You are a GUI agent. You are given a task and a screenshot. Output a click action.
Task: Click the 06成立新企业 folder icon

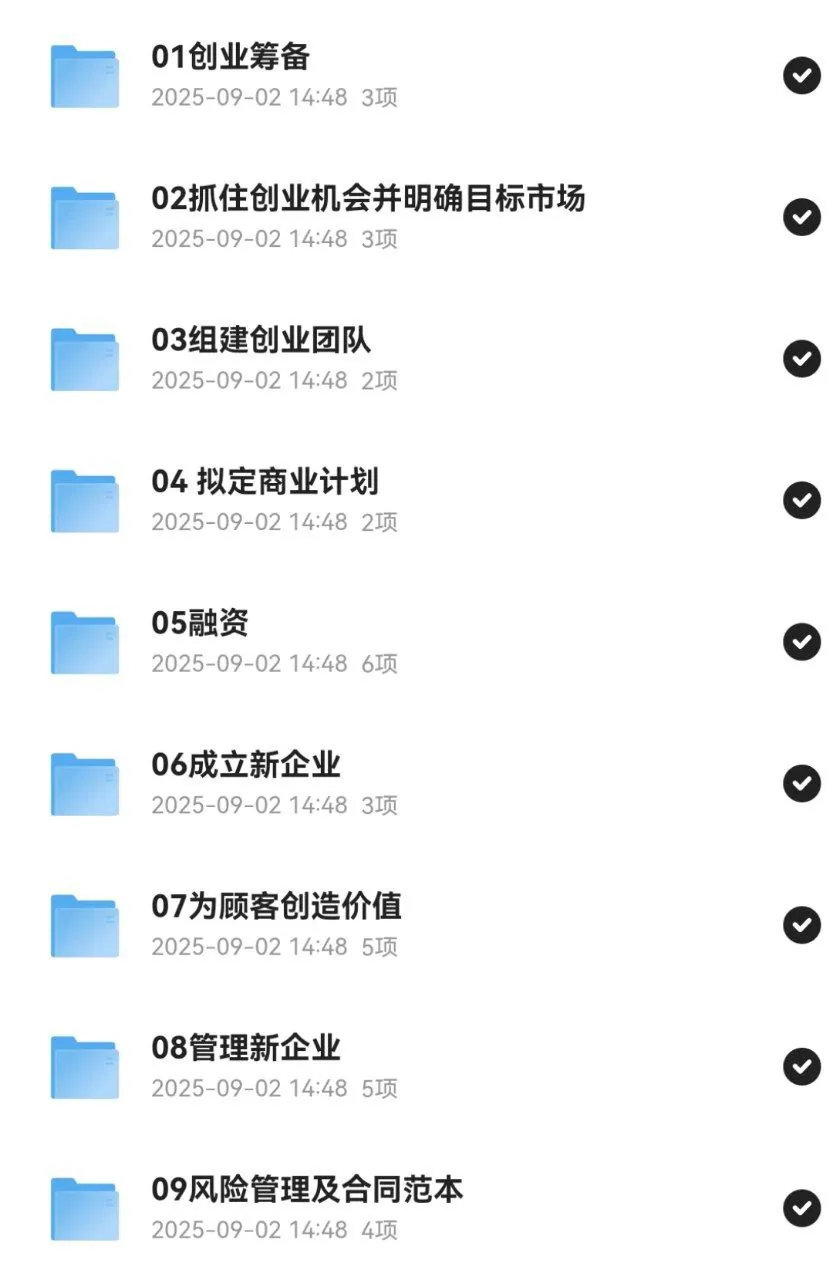(84, 783)
